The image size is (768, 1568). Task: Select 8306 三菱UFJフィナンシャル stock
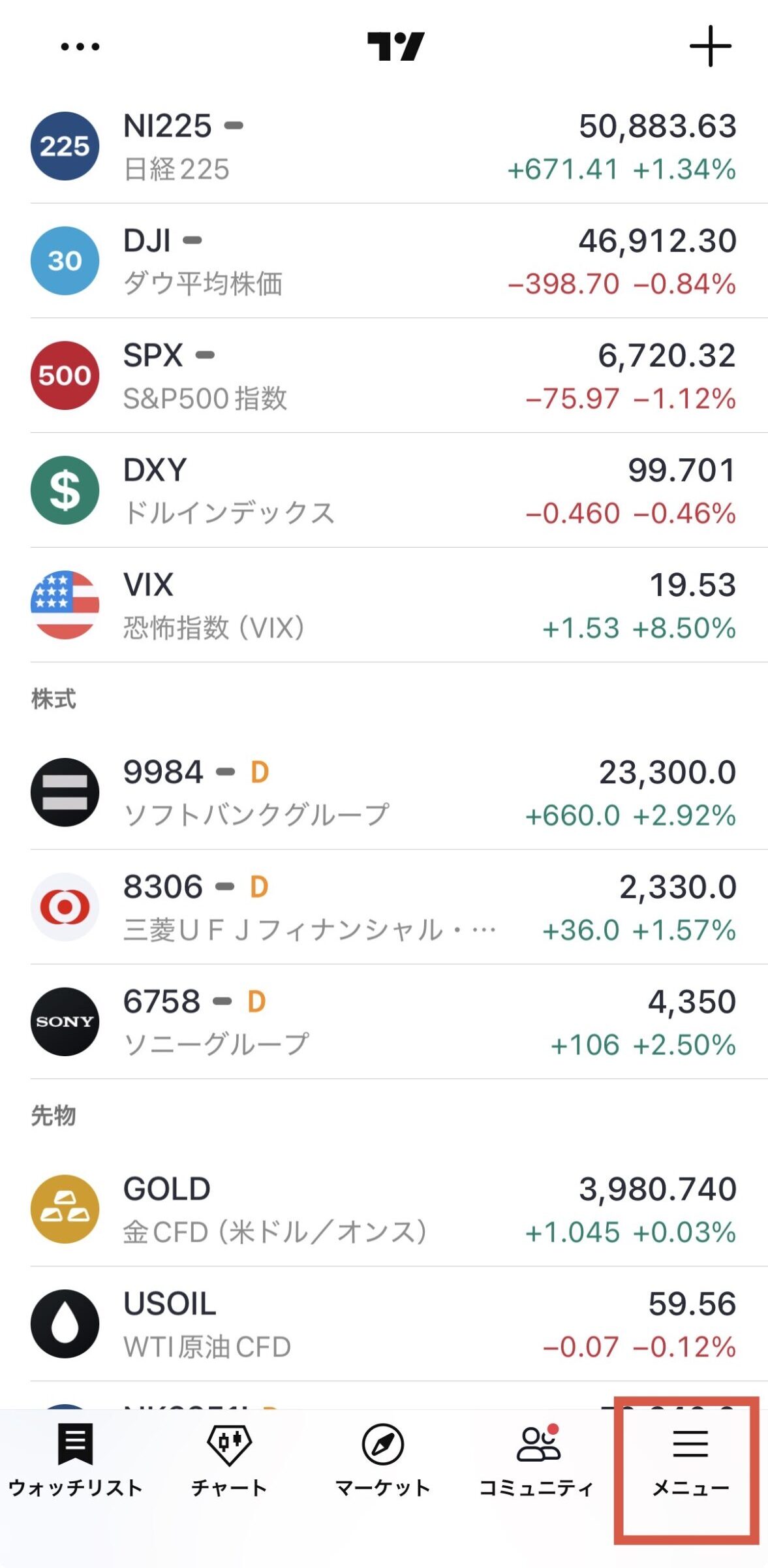pos(384,907)
